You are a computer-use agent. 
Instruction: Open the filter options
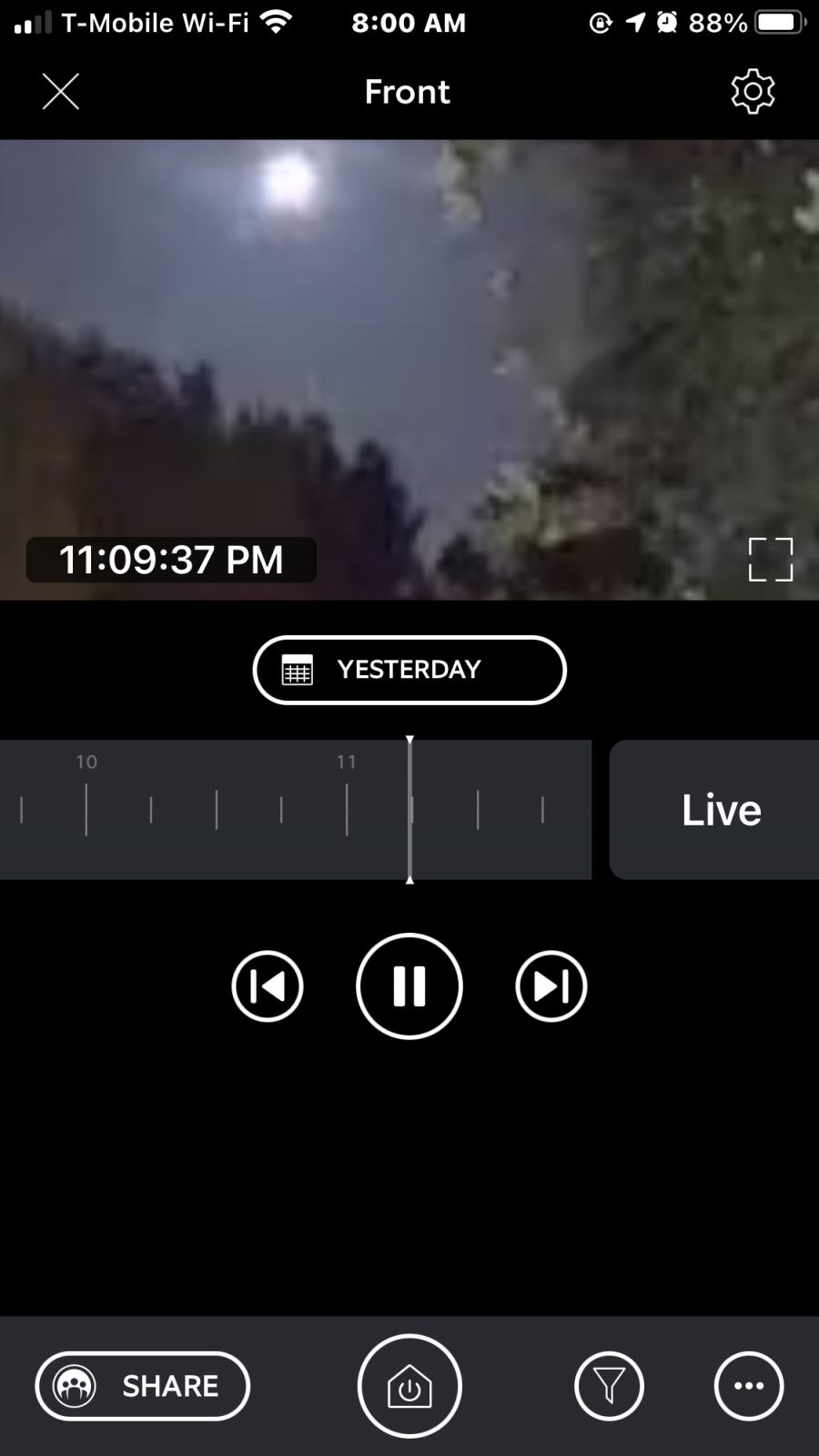[x=610, y=1386]
